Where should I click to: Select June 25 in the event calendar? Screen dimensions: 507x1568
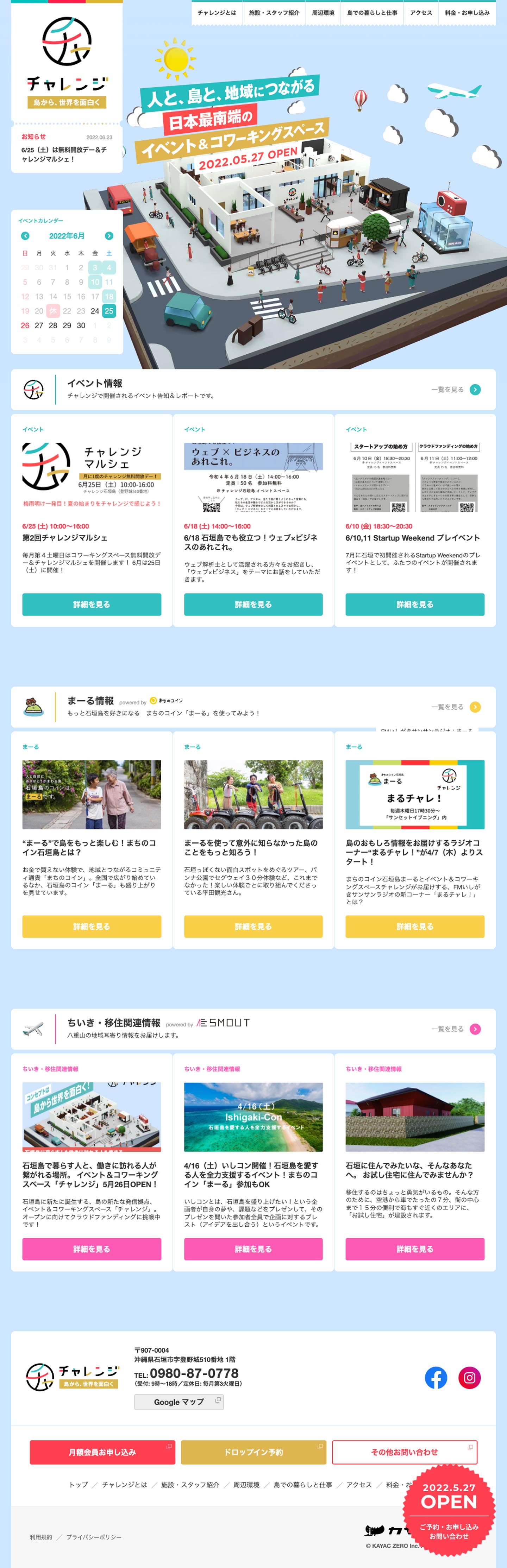(108, 310)
